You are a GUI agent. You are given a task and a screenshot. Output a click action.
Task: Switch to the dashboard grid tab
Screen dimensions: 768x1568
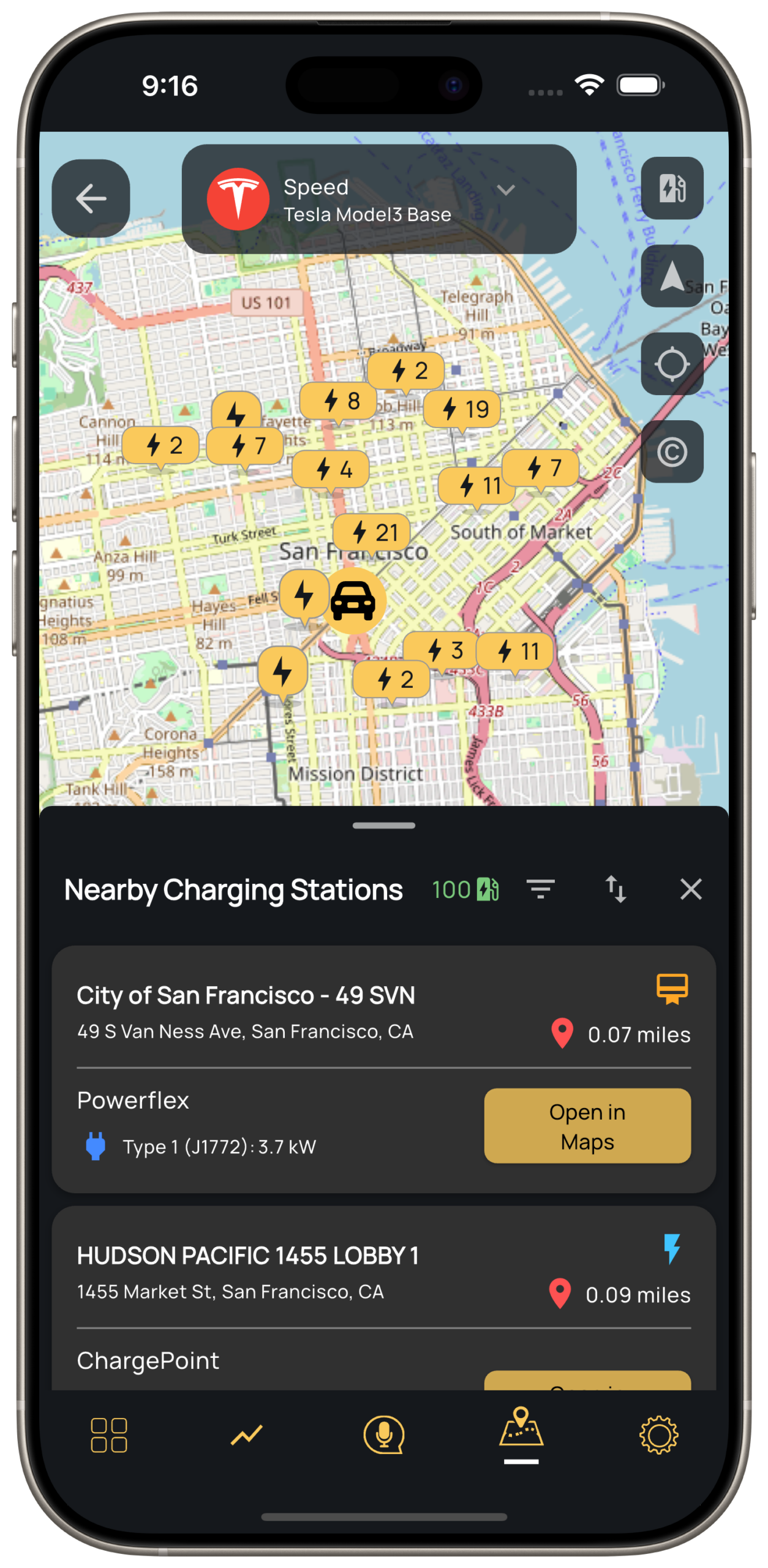109,1435
